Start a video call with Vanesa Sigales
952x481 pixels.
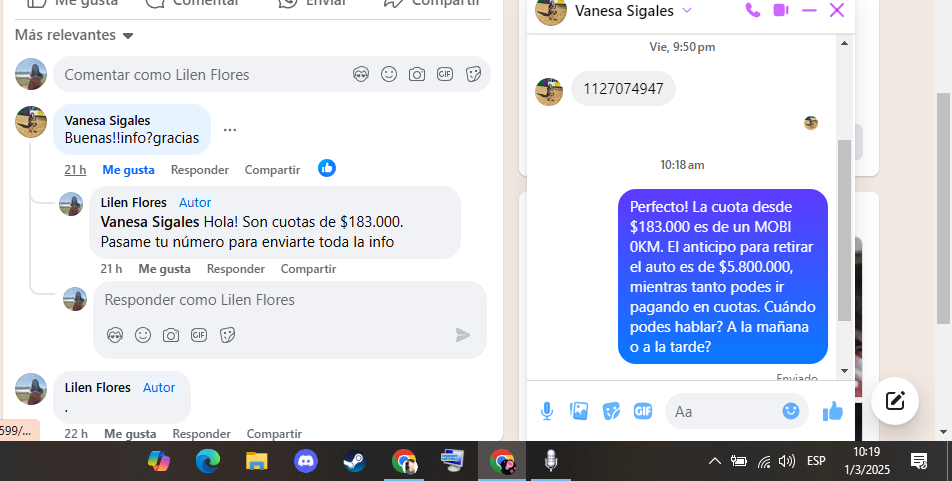tap(781, 11)
